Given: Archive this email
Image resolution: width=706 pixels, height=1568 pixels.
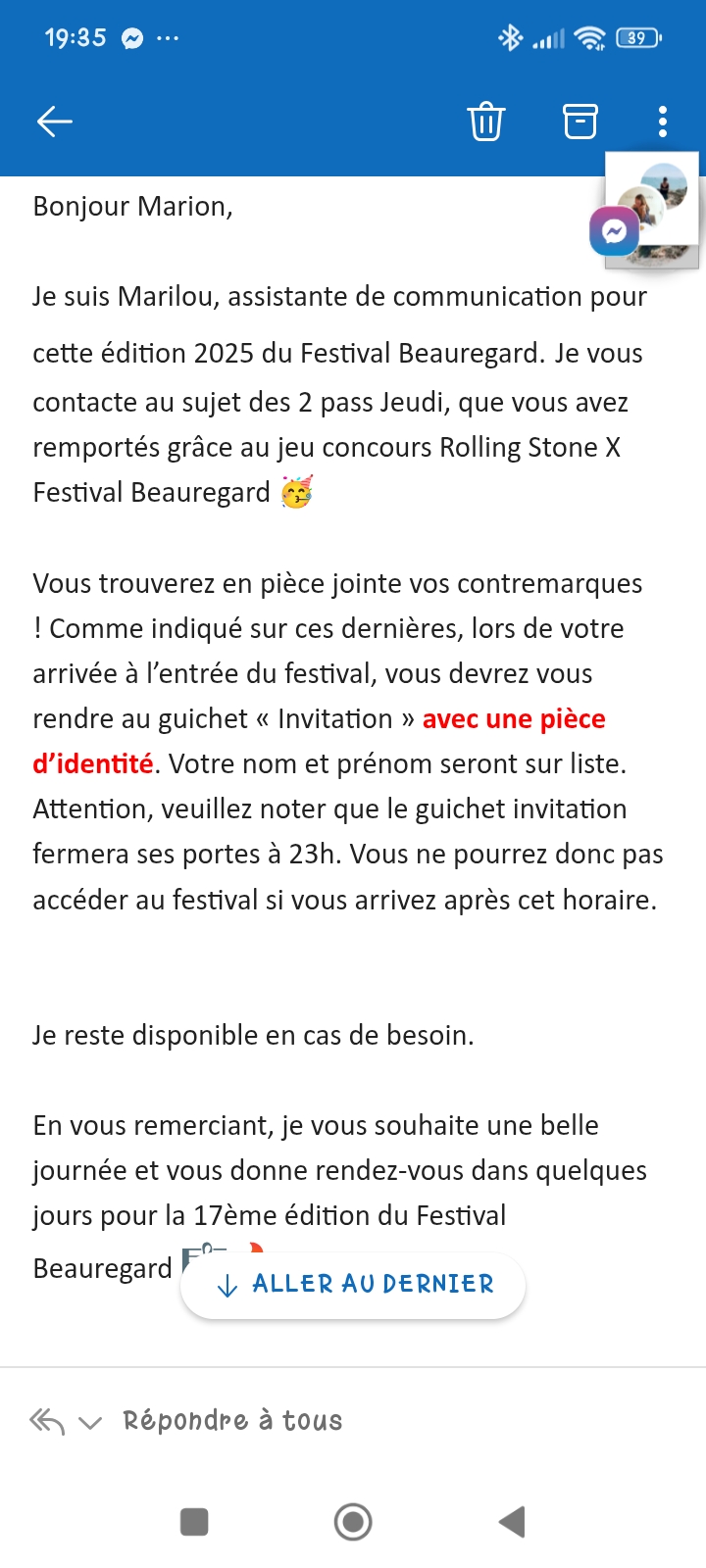Looking at the screenshot, I should coord(580,122).
